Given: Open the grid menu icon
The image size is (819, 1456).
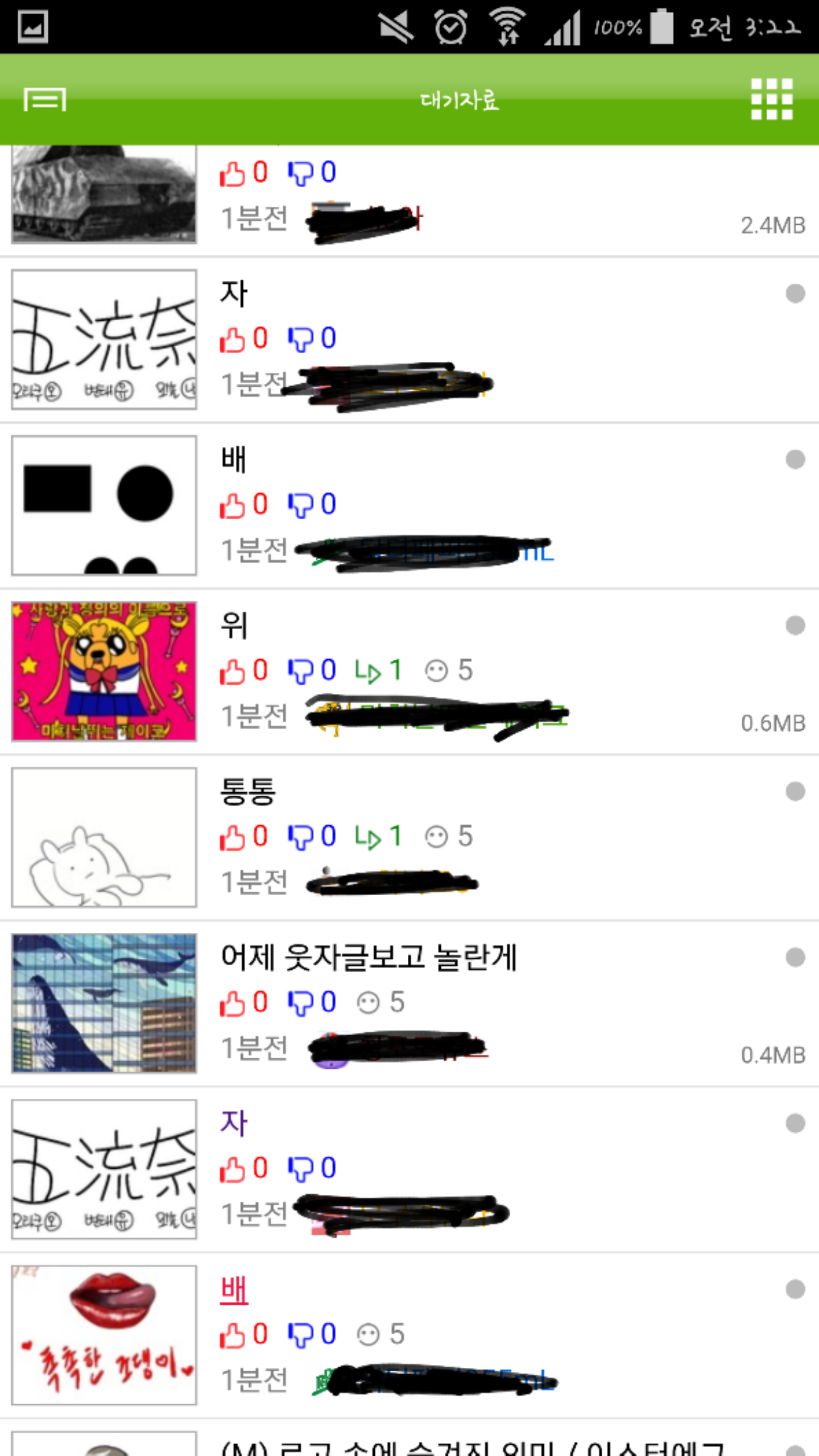Looking at the screenshot, I should [771, 100].
